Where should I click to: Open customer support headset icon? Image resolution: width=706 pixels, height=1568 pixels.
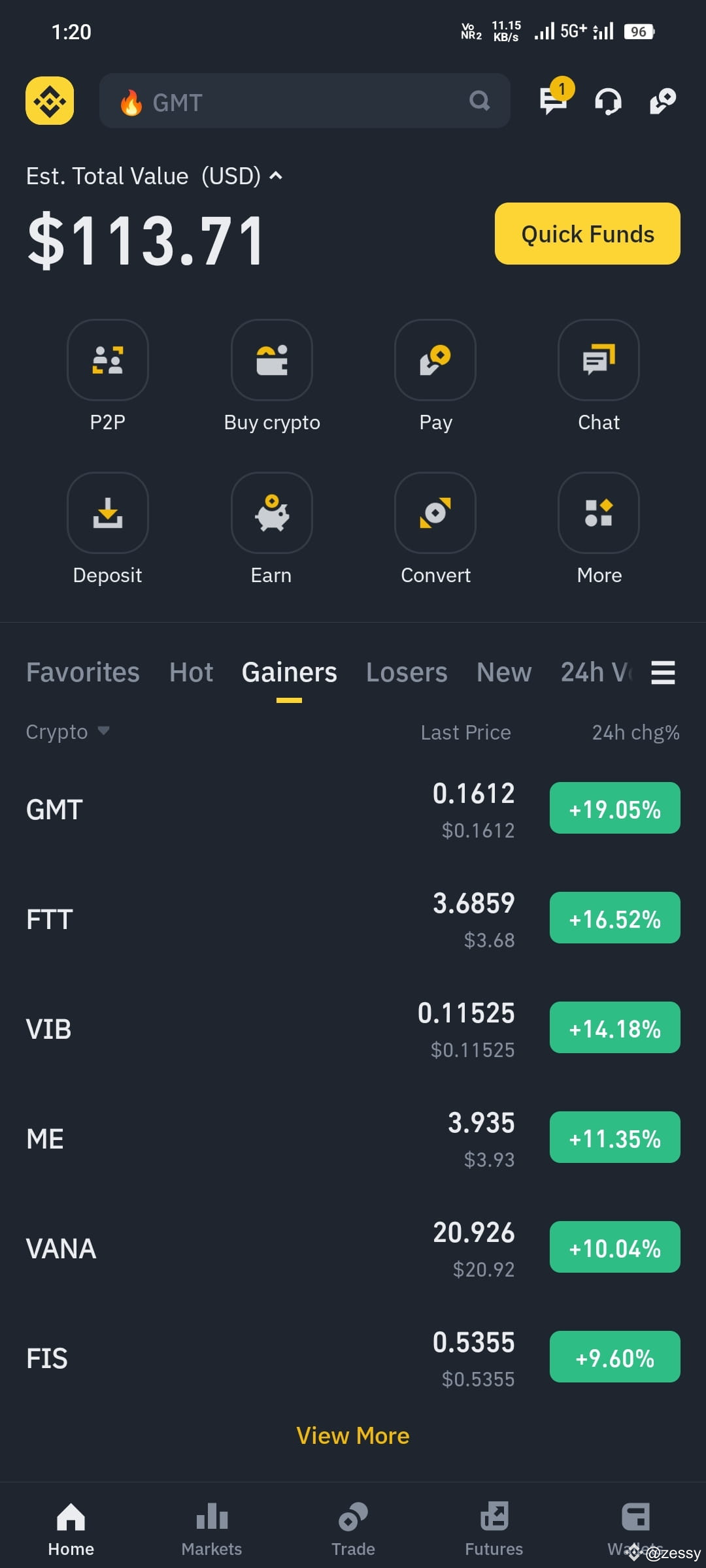(x=607, y=101)
